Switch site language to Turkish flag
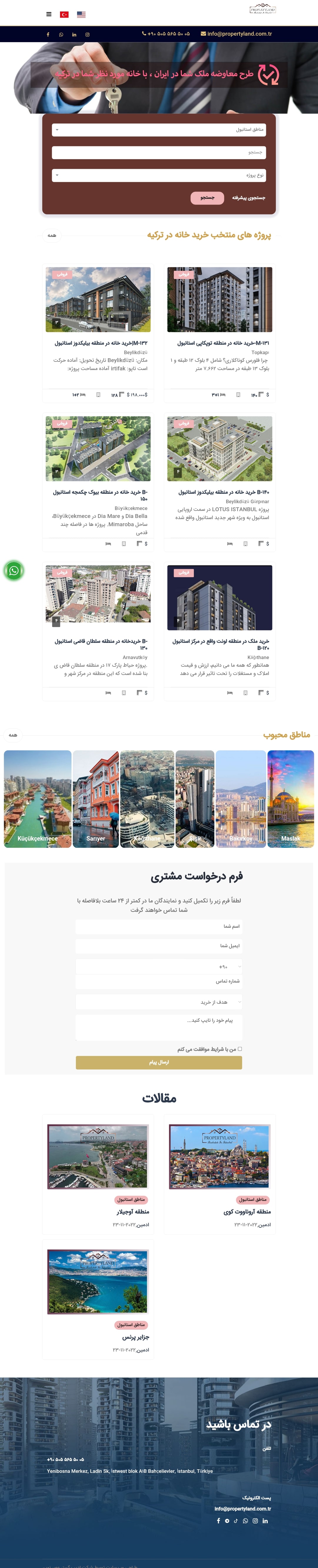318x1568 pixels. tap(64, 15)
